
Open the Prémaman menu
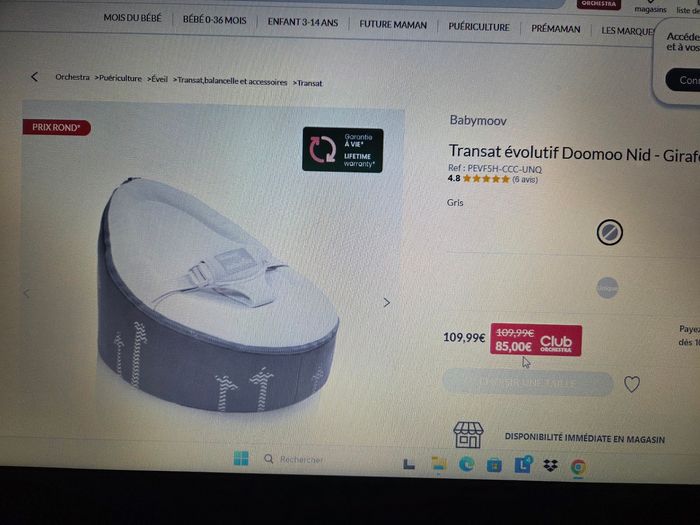[555, 28]
